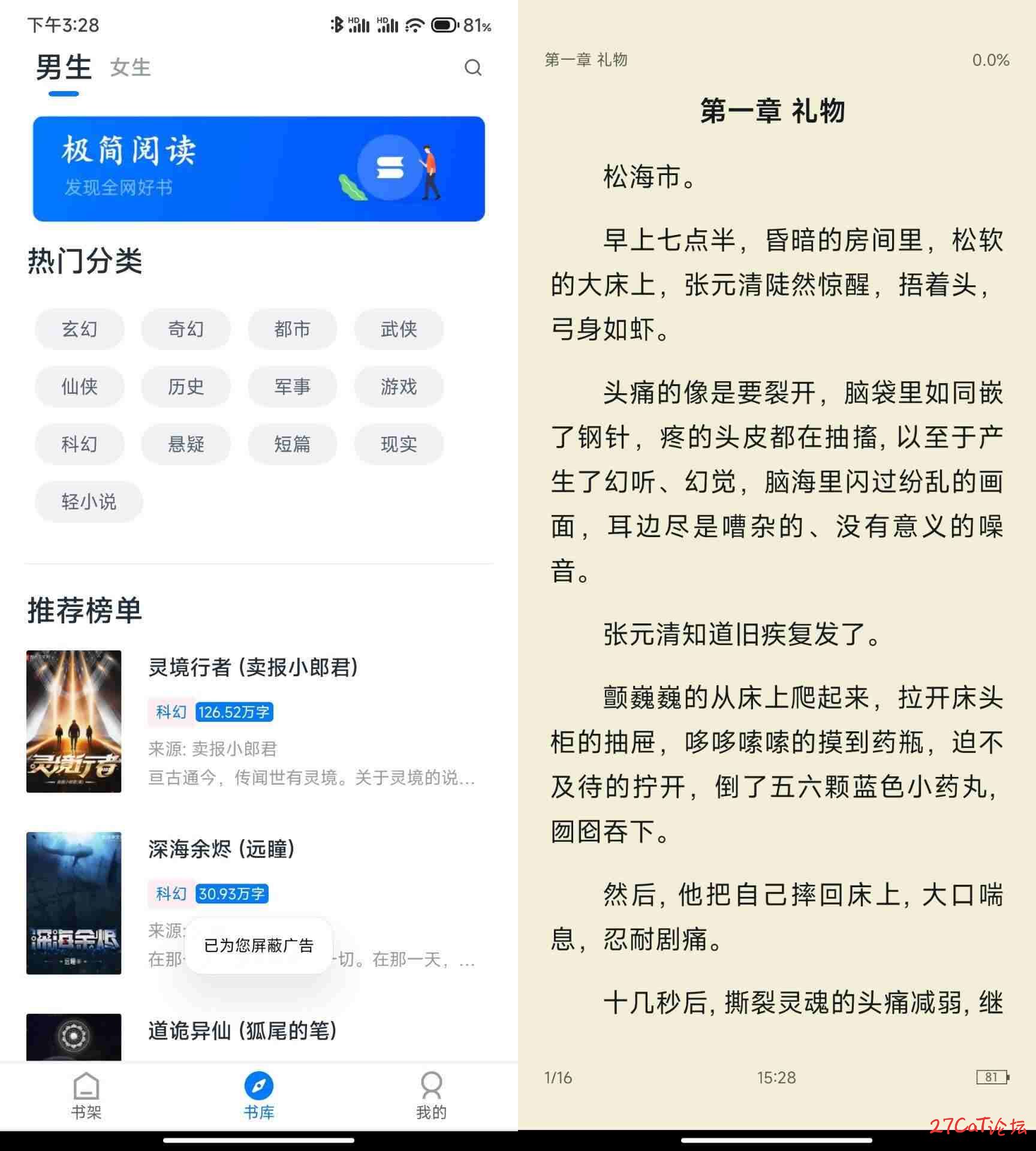
Task: Tap the 书库 bottom tab
Action: (259, 1096)
